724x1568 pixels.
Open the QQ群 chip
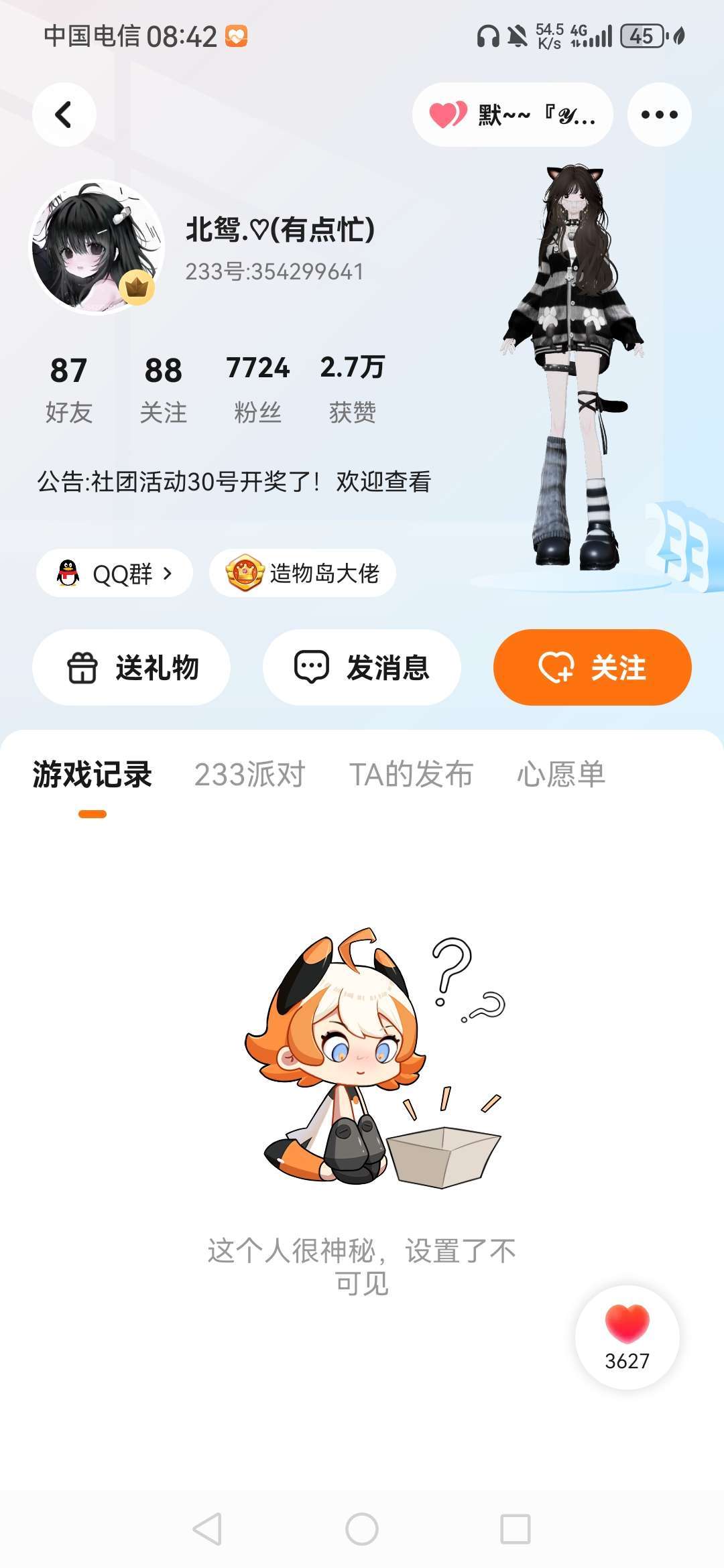[x=115, y=574]
